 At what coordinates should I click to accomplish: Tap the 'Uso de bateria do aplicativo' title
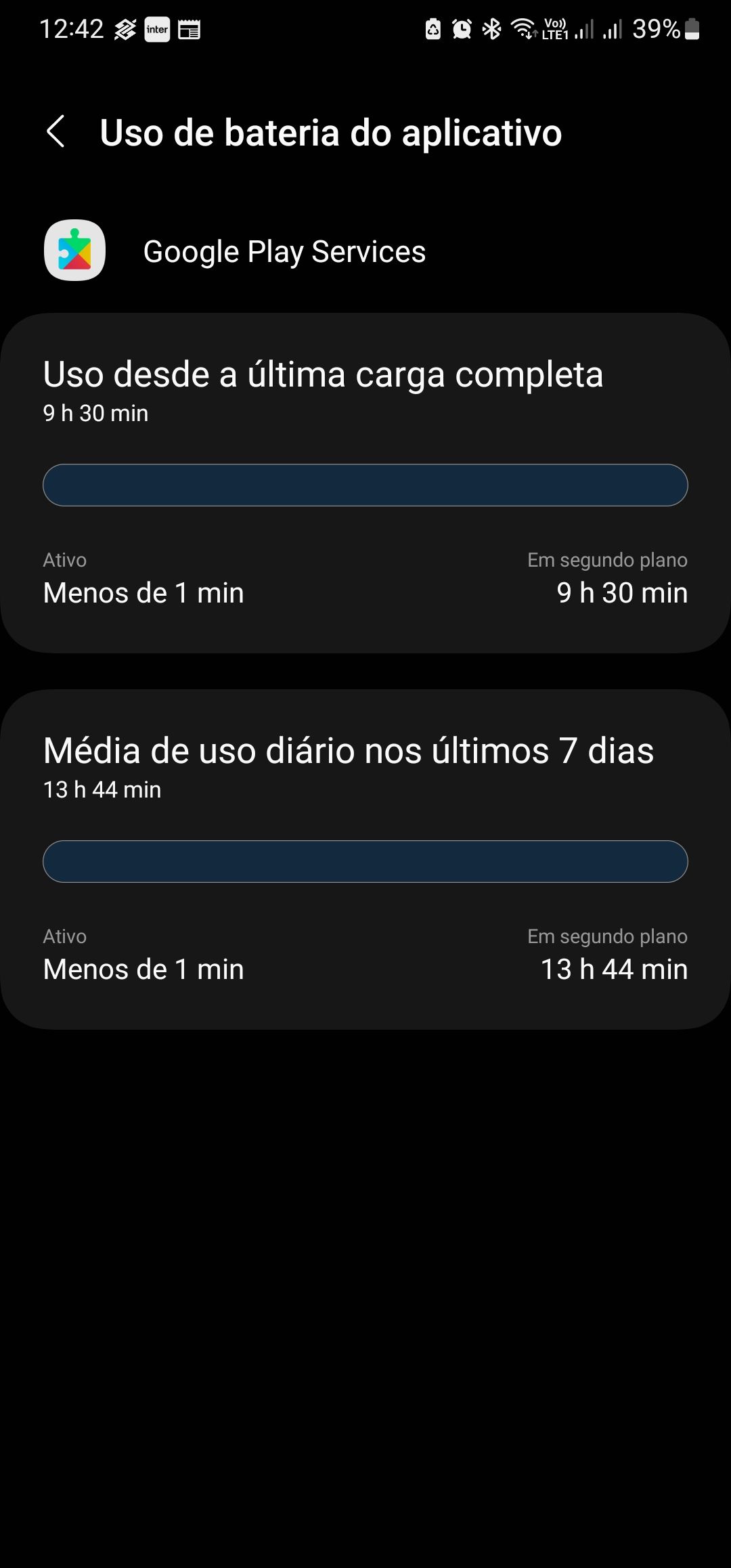click(331, 132)
